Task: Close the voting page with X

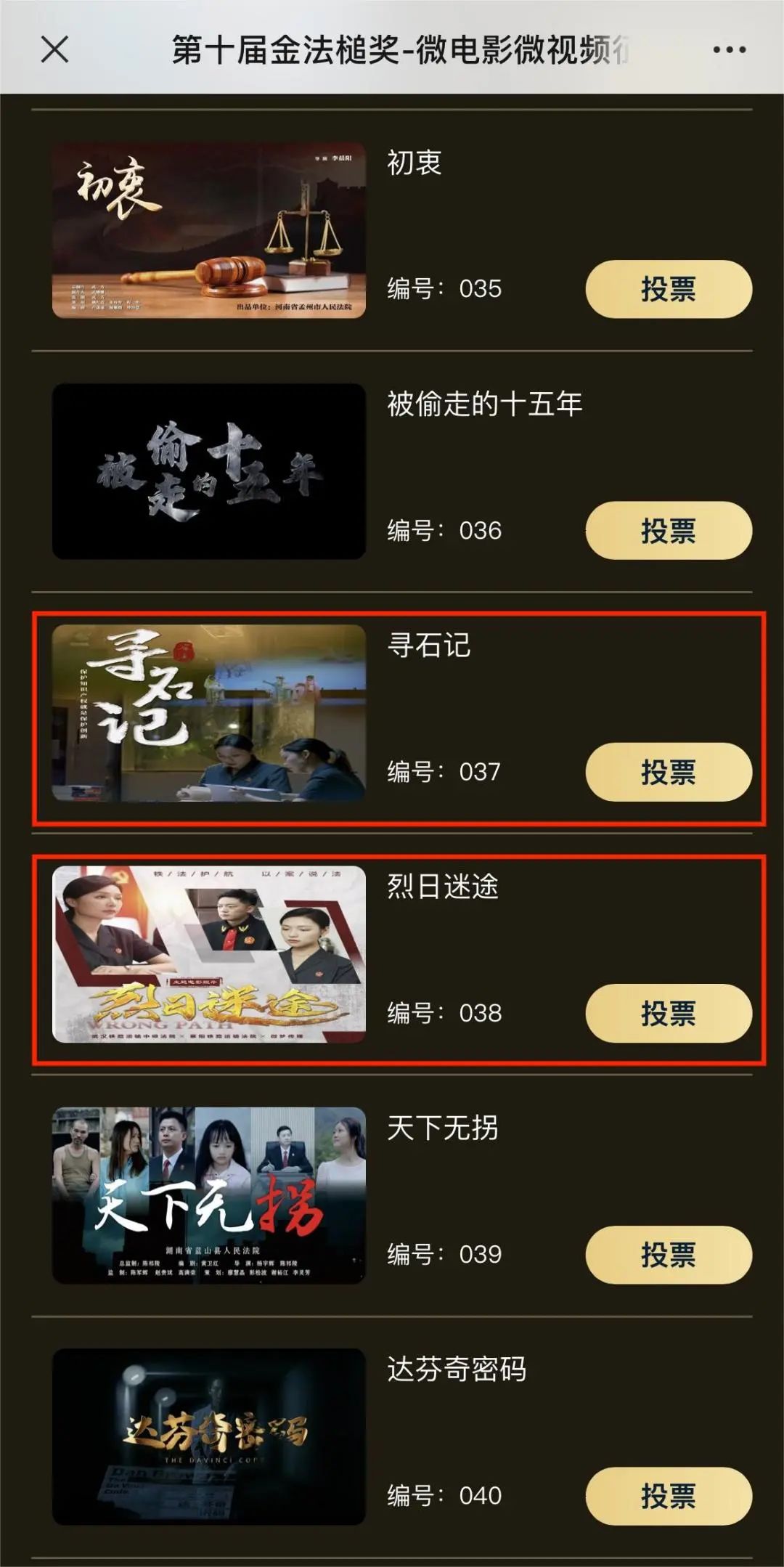Action: (54, 49)
